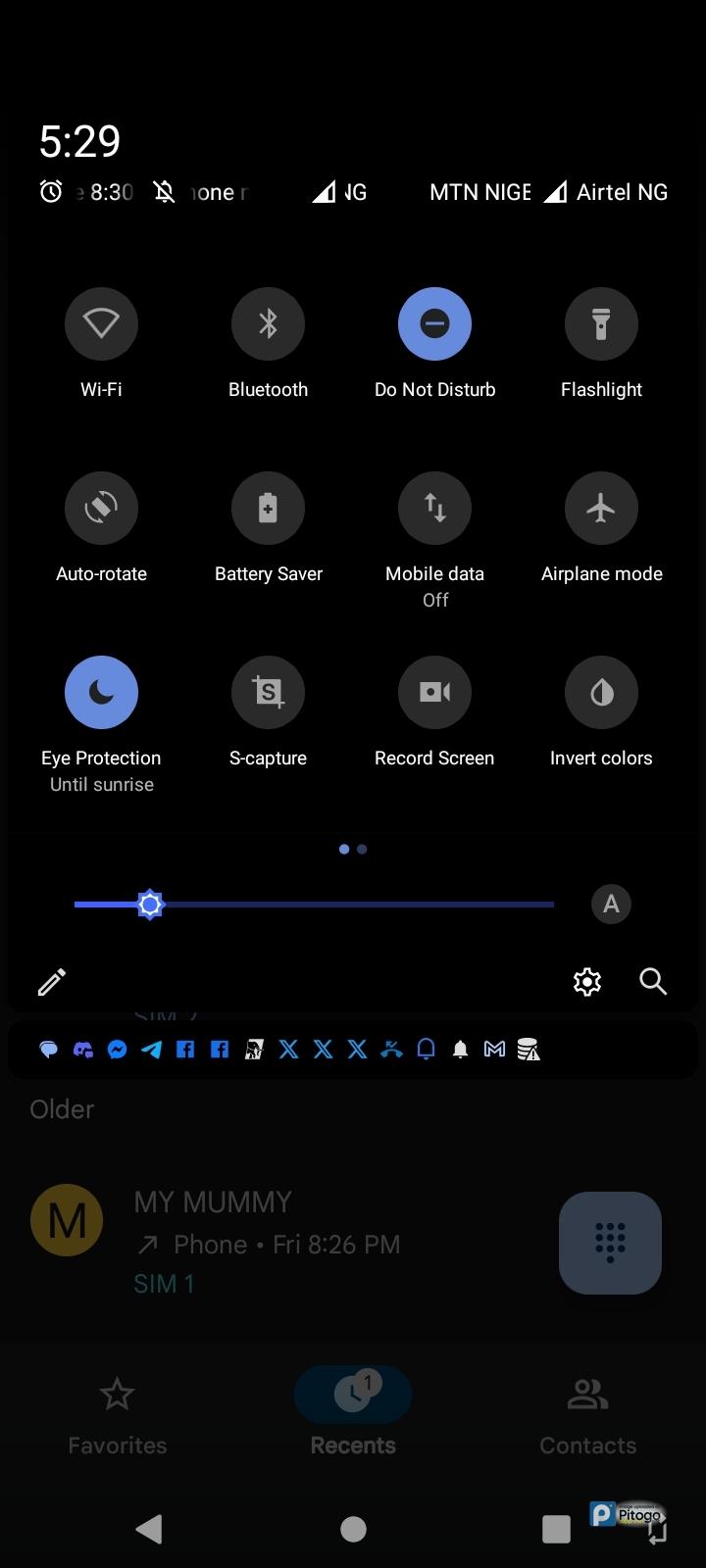Open search from quick settings panel
The width and height of the screenshot is (706, 1568).
tap(653, 982)
